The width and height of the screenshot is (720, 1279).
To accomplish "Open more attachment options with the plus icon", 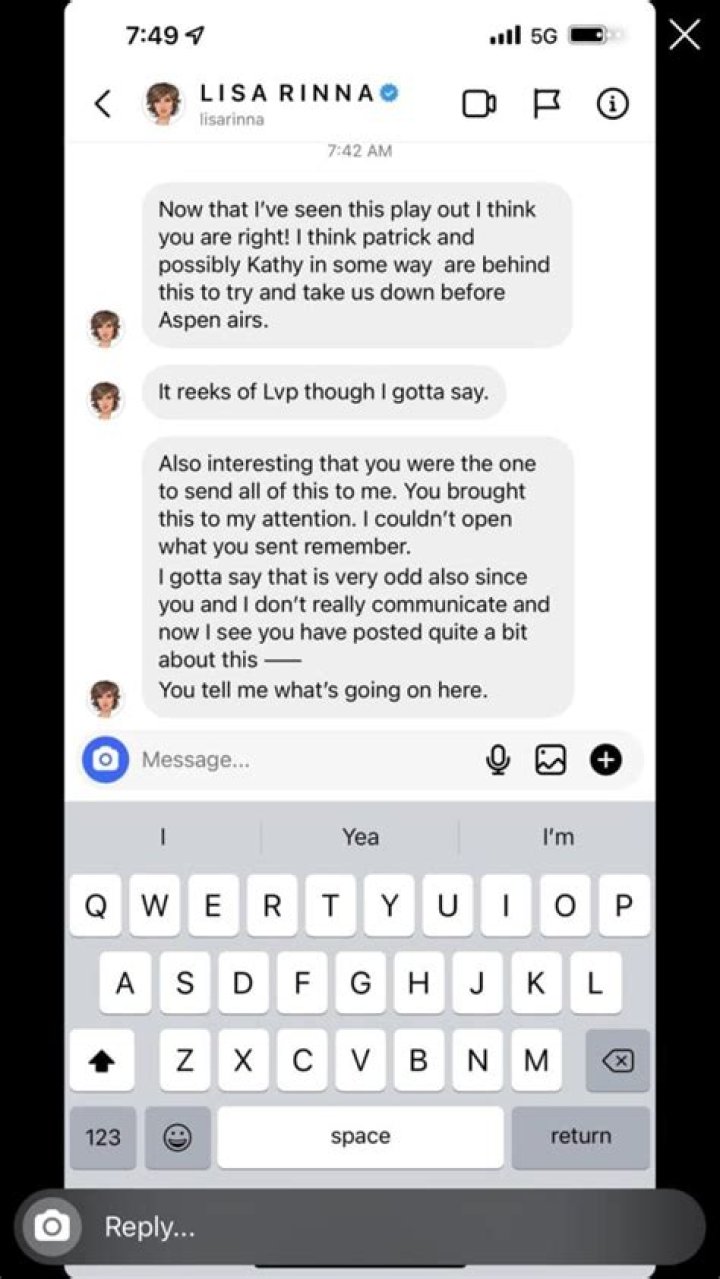I will click(x=605, y=759).
